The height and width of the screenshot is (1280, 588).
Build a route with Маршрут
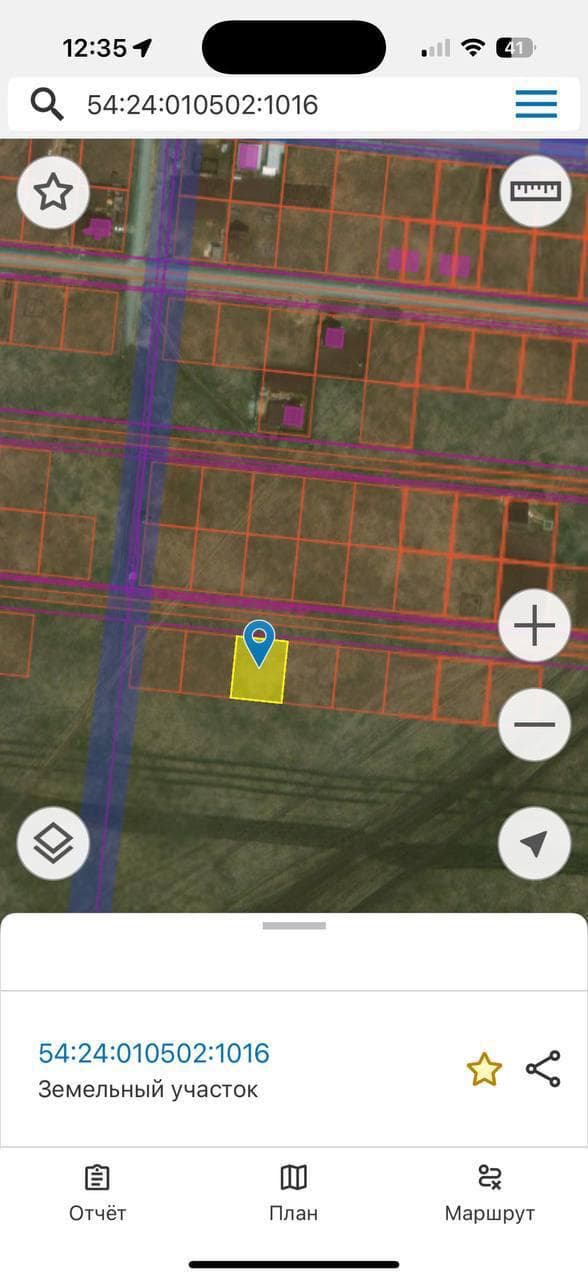tap(490, 1193)
